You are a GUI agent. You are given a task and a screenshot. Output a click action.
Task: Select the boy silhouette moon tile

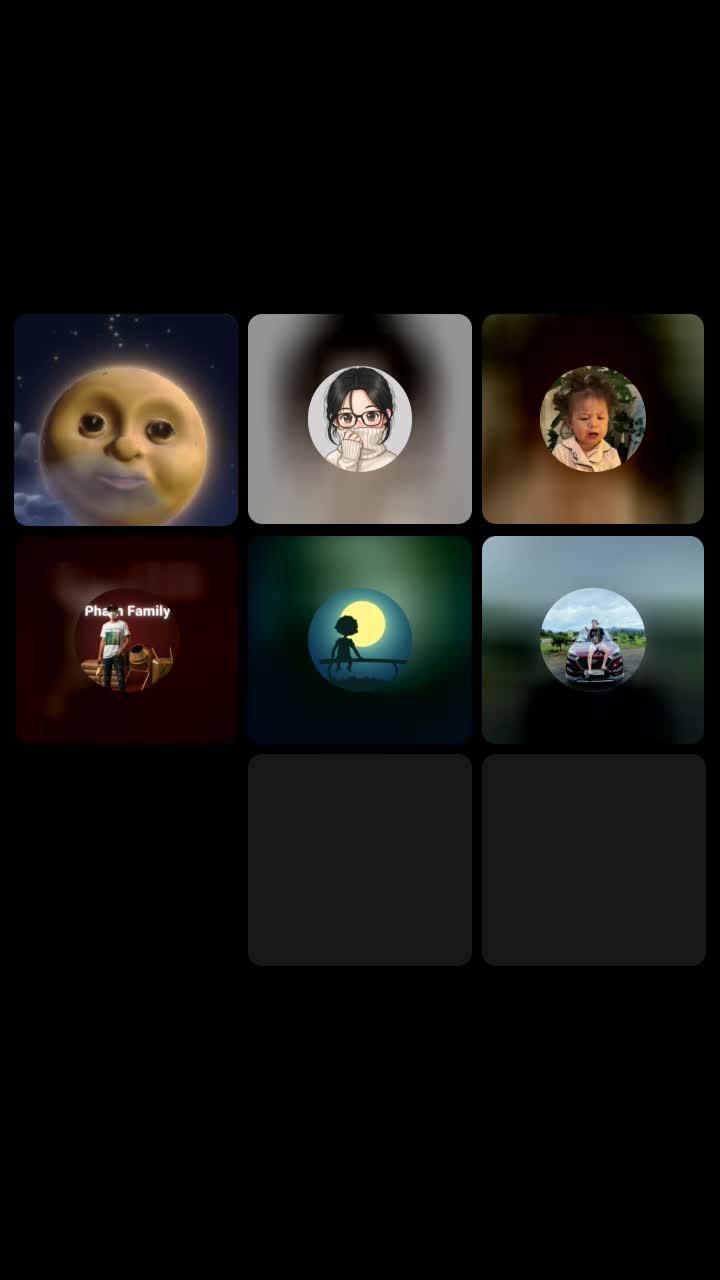pos(360,640)
